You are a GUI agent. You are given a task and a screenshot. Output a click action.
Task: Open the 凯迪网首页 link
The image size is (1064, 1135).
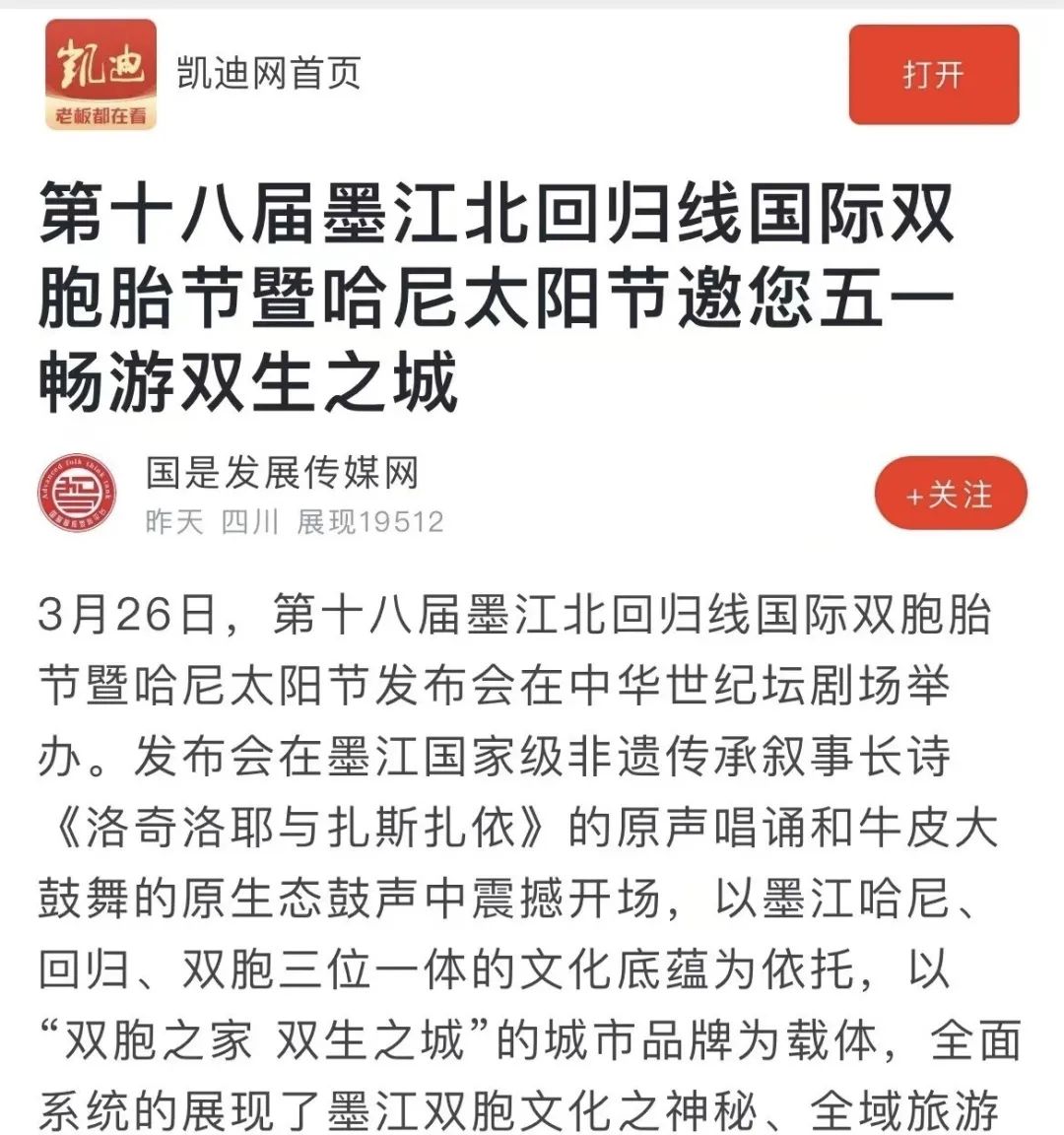[268, 73]
